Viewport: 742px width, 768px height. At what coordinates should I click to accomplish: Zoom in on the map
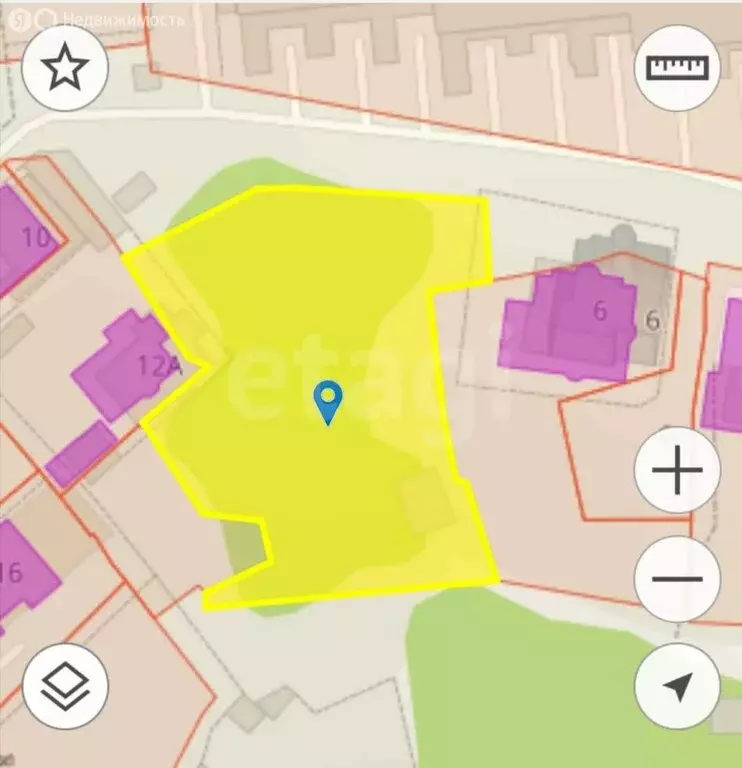pyautogui.click(x=677, y=470)
